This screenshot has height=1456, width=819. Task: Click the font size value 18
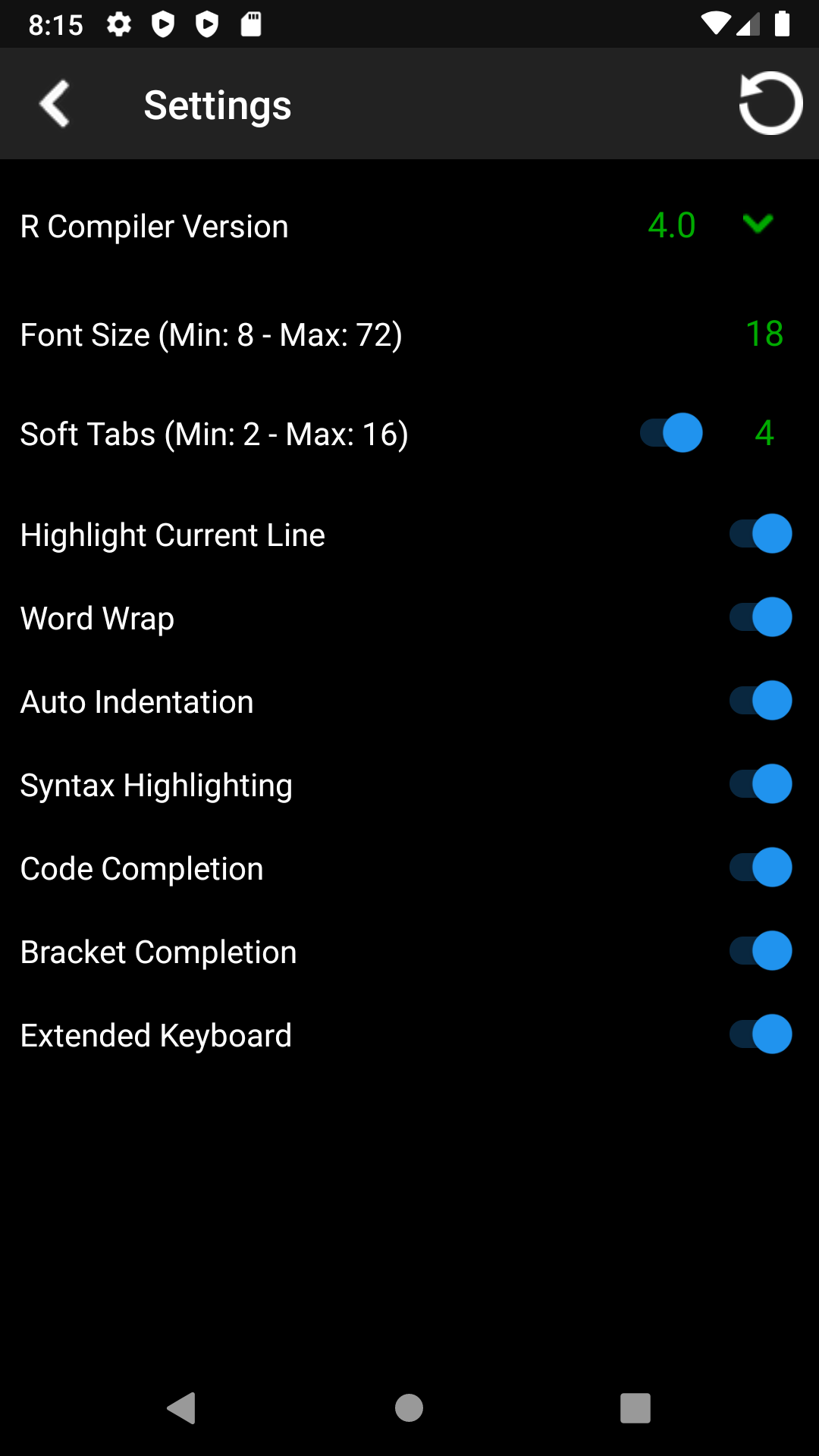click(764, 334)
